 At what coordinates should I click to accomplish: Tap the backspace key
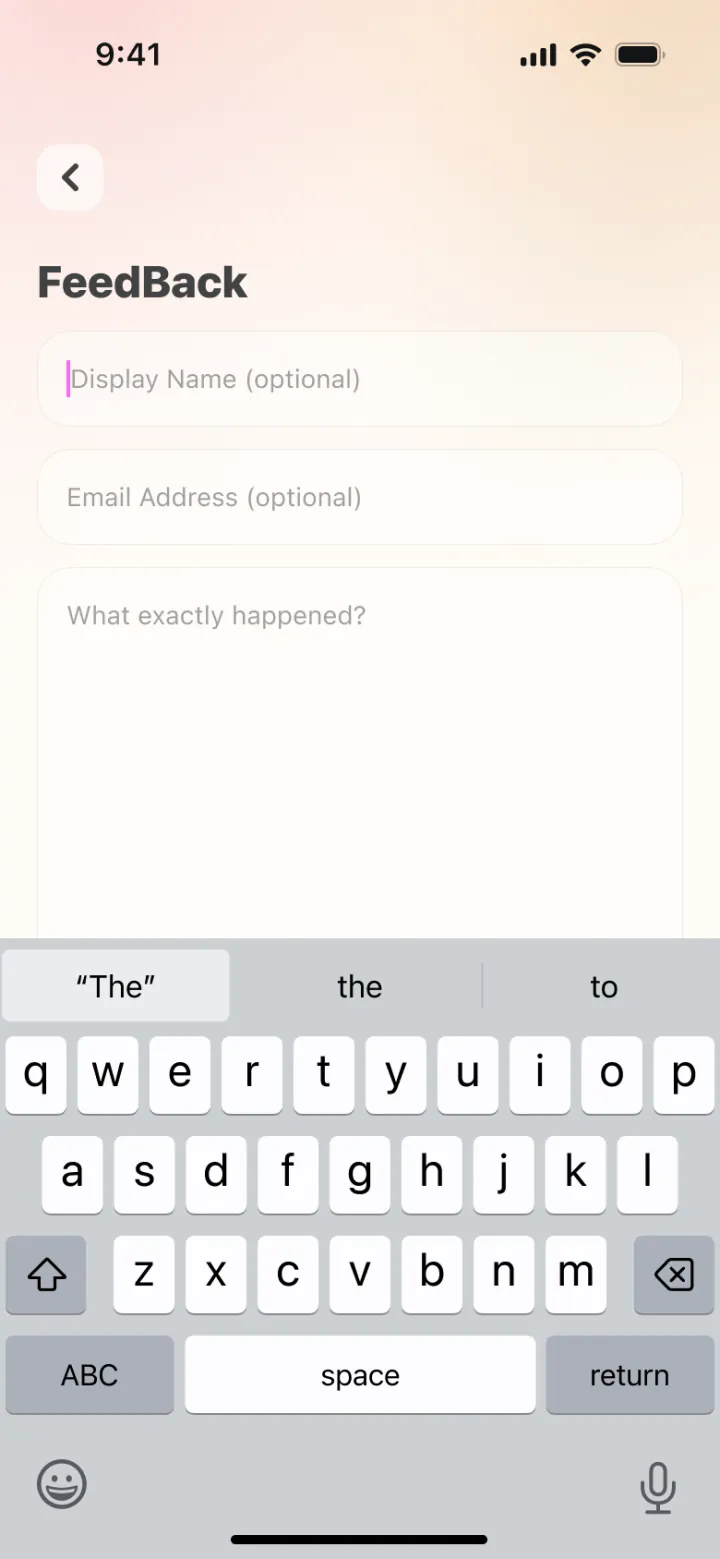(x=674, y=1274)
